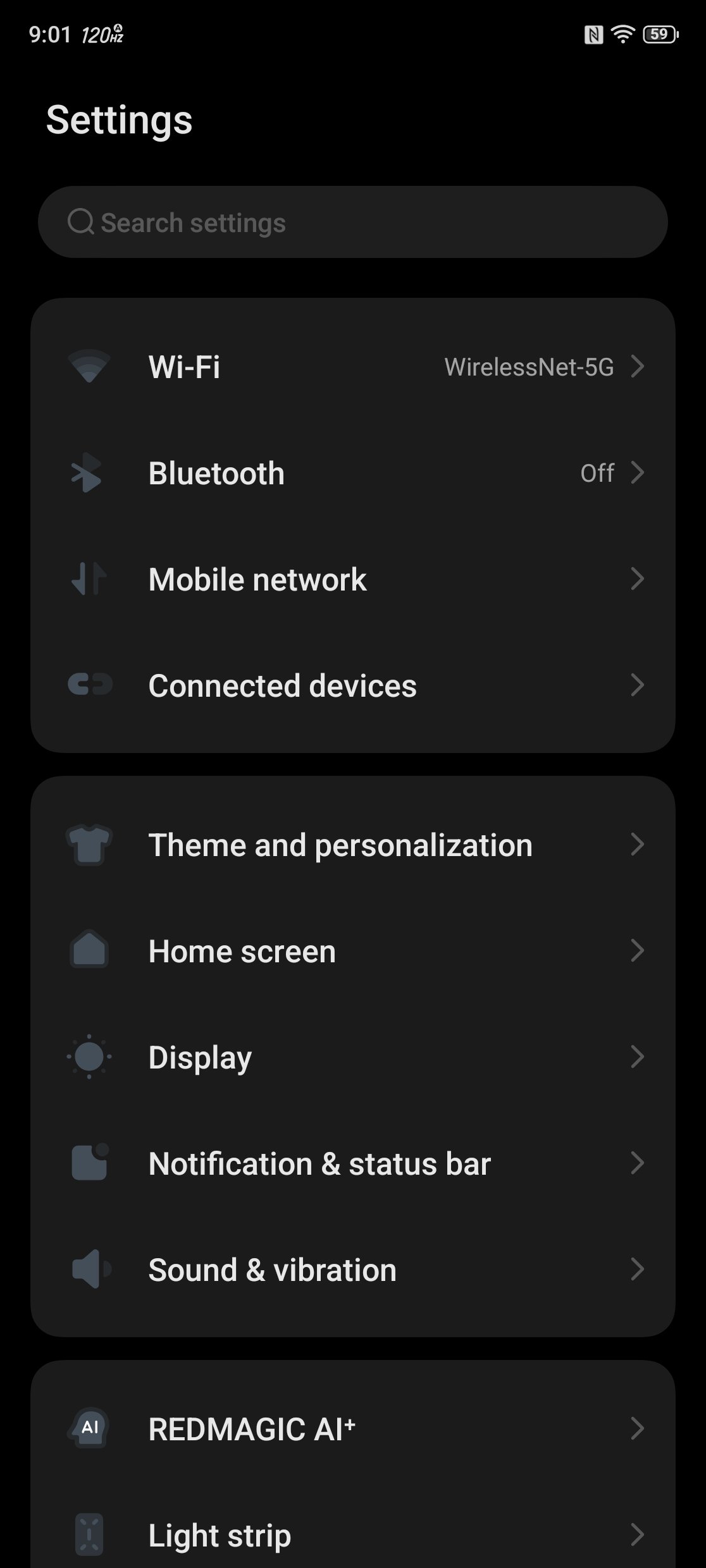Go to Bluetooth settings

[352, 473]
